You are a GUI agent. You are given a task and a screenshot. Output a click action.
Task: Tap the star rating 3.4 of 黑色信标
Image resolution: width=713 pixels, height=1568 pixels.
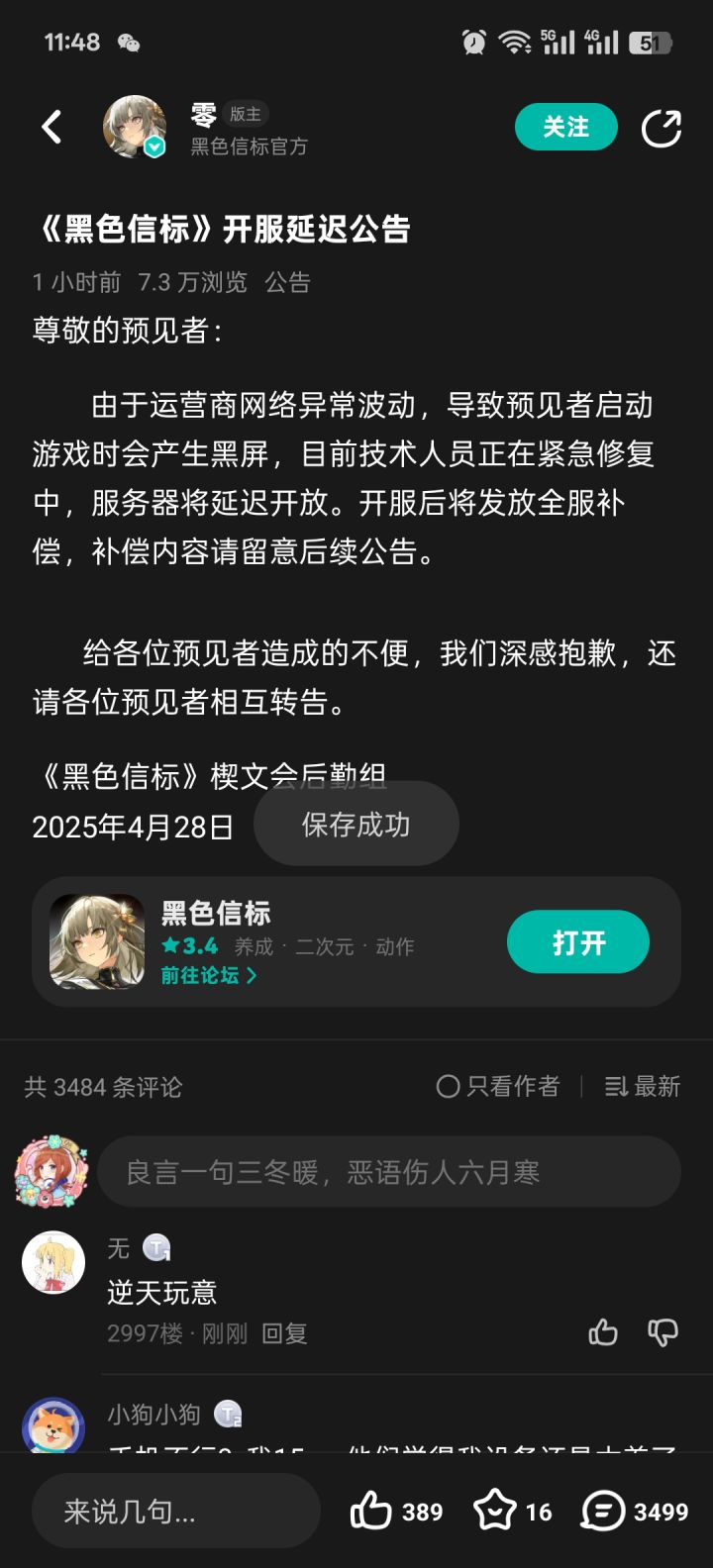[192, 945]
